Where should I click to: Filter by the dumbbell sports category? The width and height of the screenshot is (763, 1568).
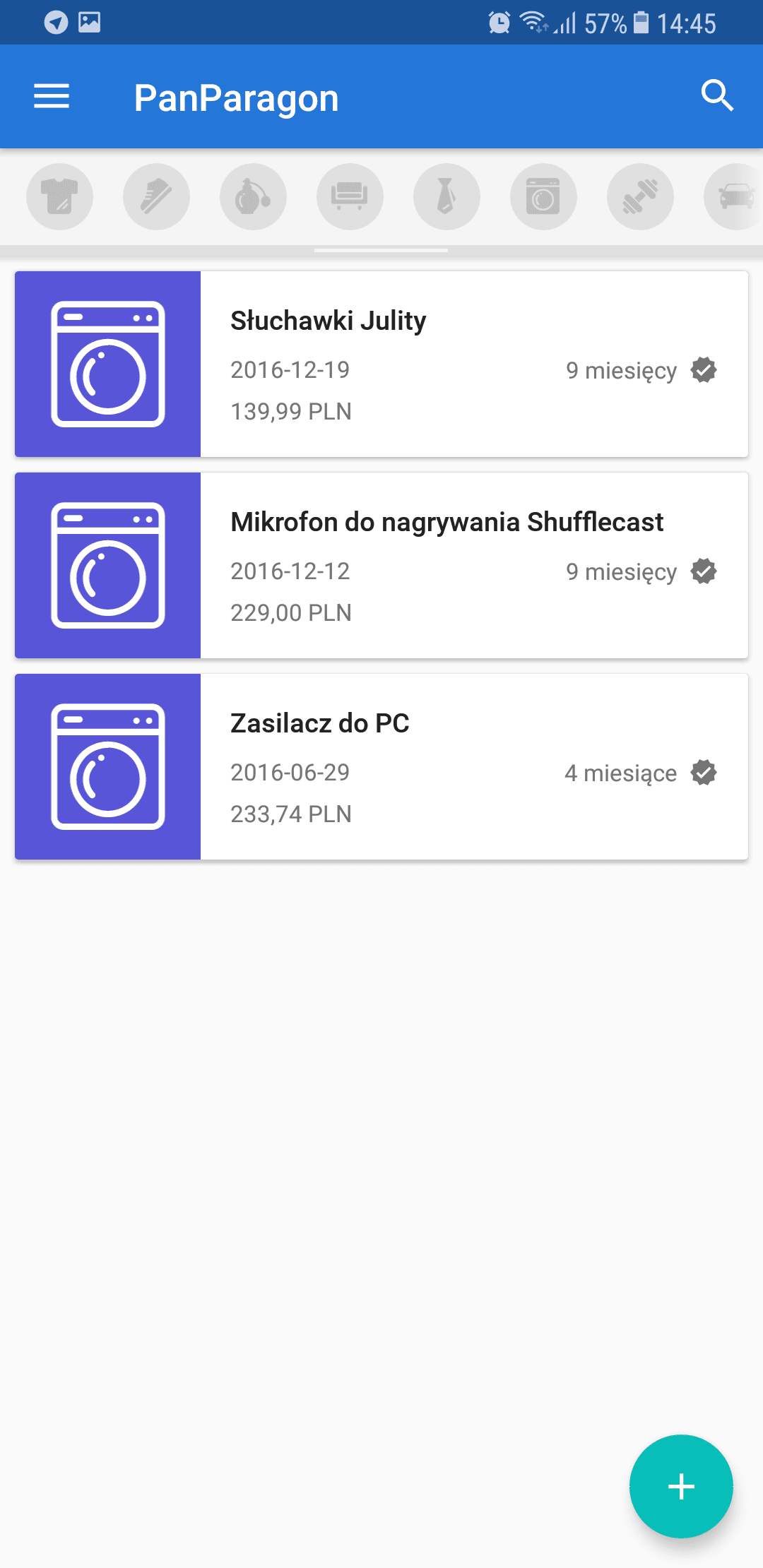click(x=640, y=196)
